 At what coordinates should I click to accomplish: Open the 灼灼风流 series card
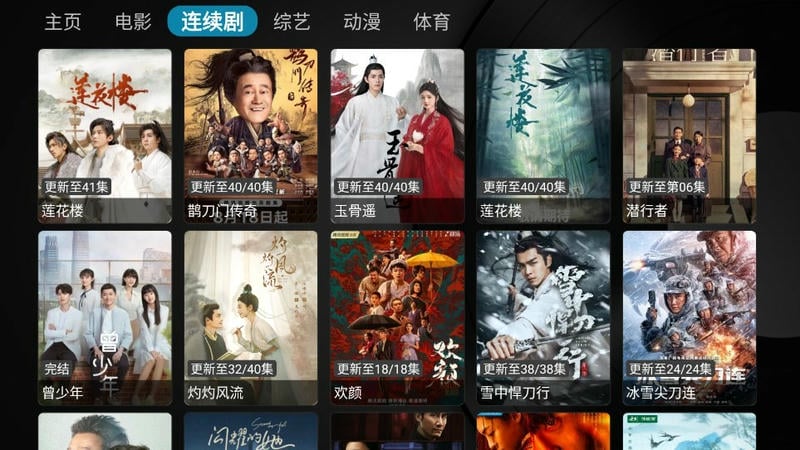point(251,317)
